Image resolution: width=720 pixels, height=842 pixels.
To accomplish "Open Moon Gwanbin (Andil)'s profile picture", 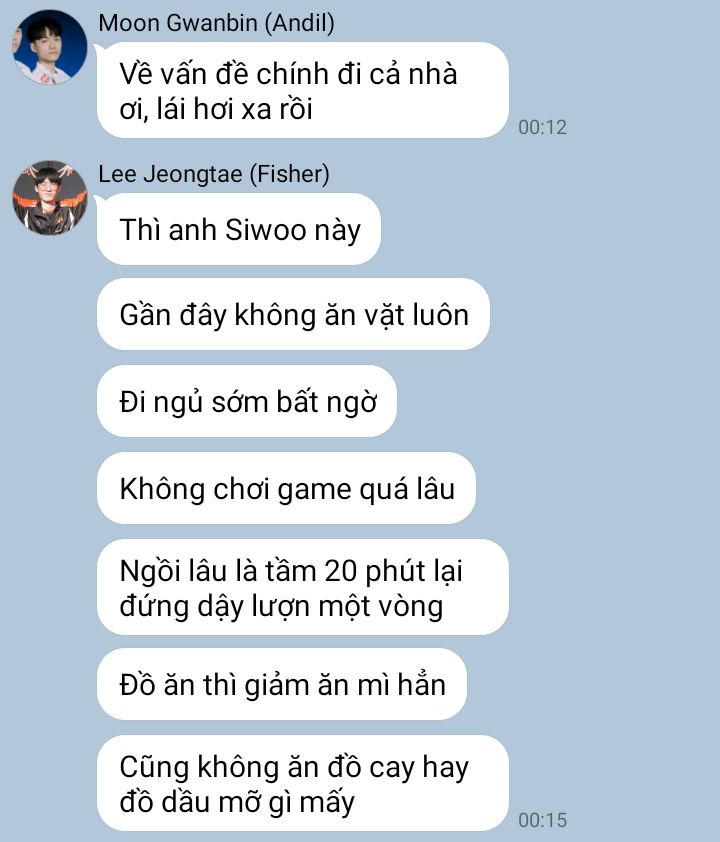I will [x=49, y=47].
